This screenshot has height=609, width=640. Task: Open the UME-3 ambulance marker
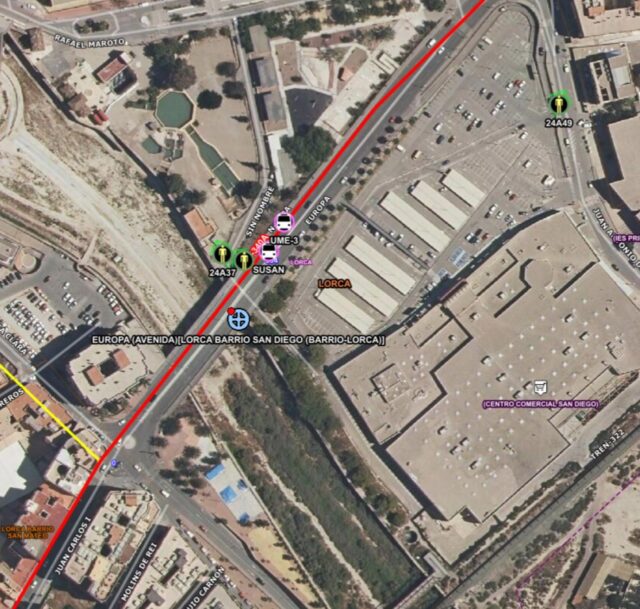pyautogui.click(x=284, y=222)
